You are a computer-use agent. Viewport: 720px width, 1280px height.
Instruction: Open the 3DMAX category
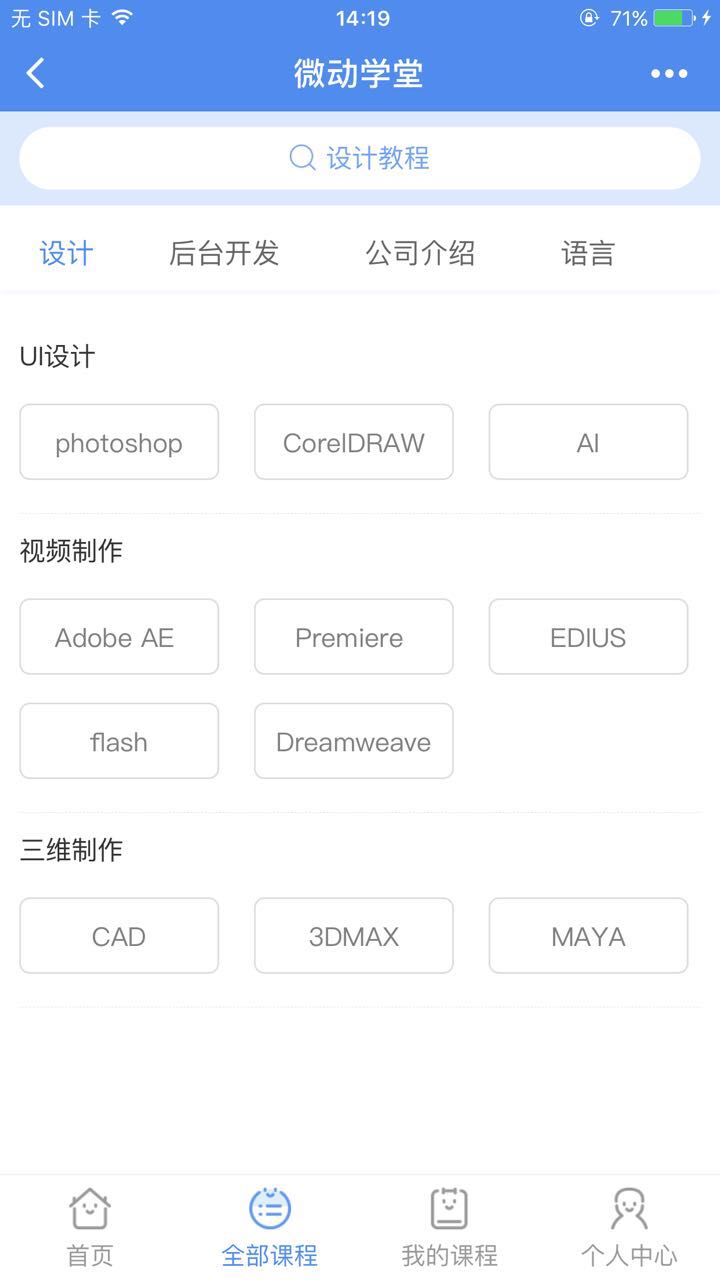coord(353,936)
